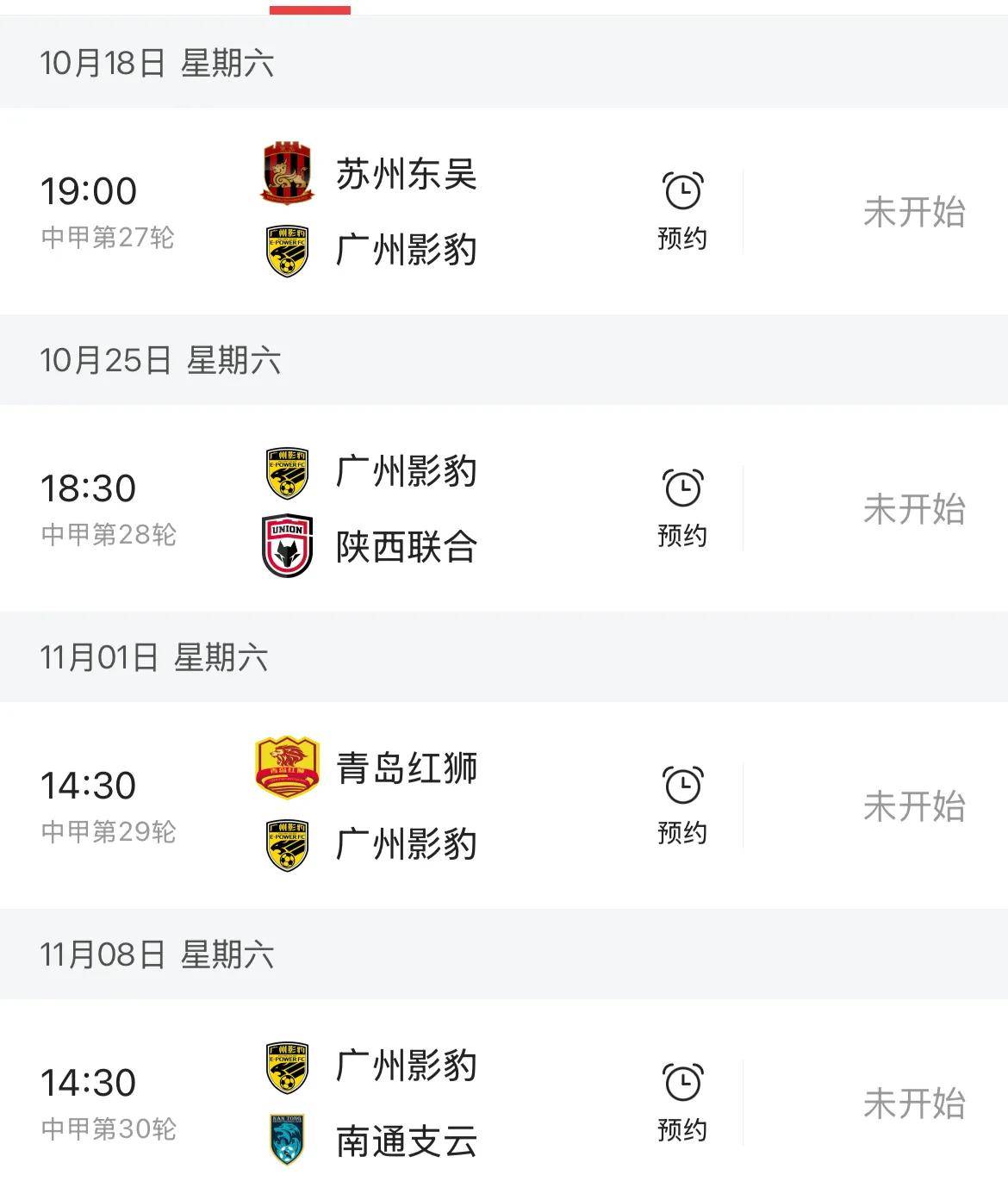Enable the 预约 reservation for the 苏州东吴 match
Image resolution: width=1008 pixels, height=1200 pixels.
point(683,239)
